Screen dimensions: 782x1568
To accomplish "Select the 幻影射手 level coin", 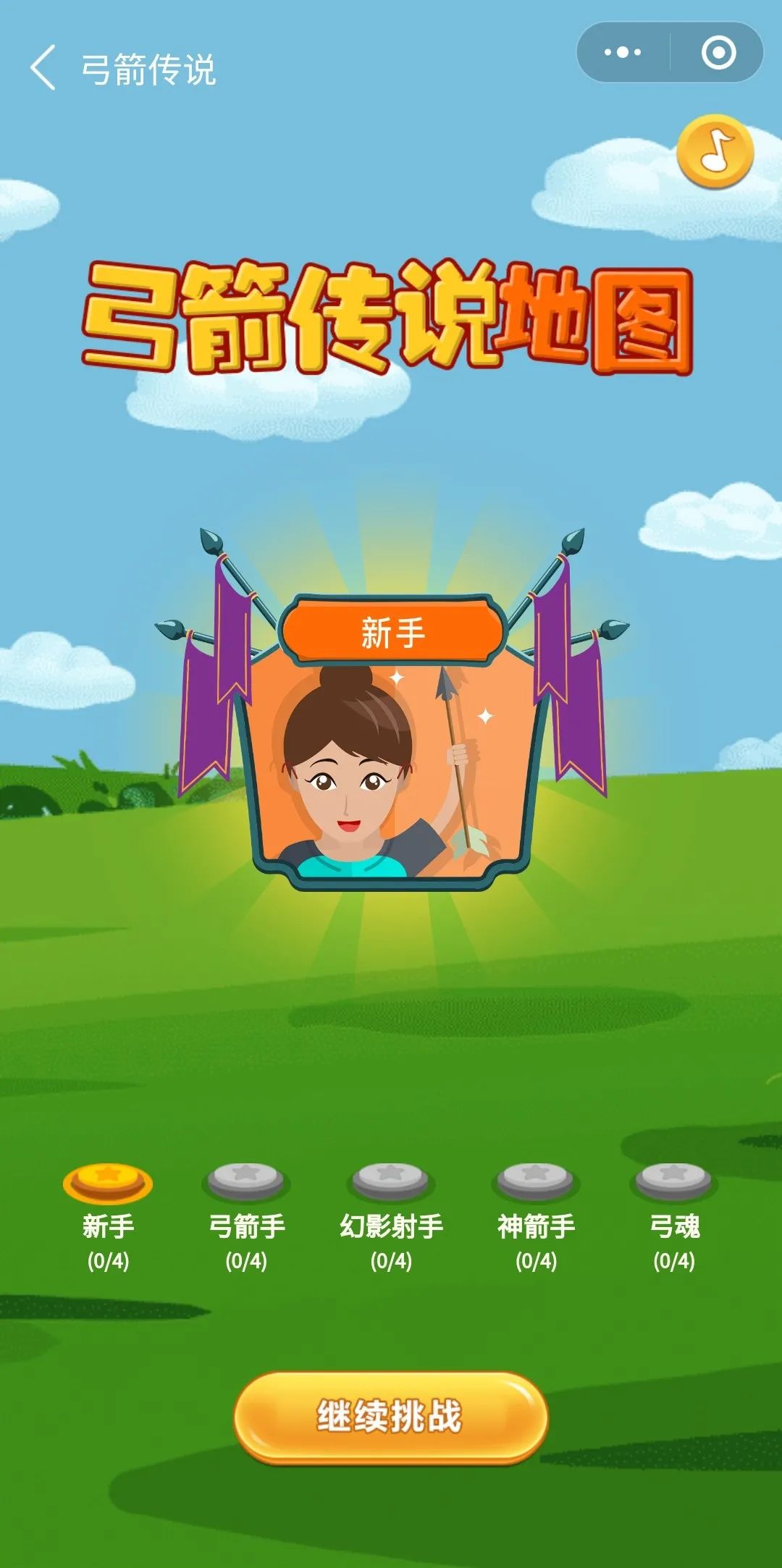I will [391, 1181].
